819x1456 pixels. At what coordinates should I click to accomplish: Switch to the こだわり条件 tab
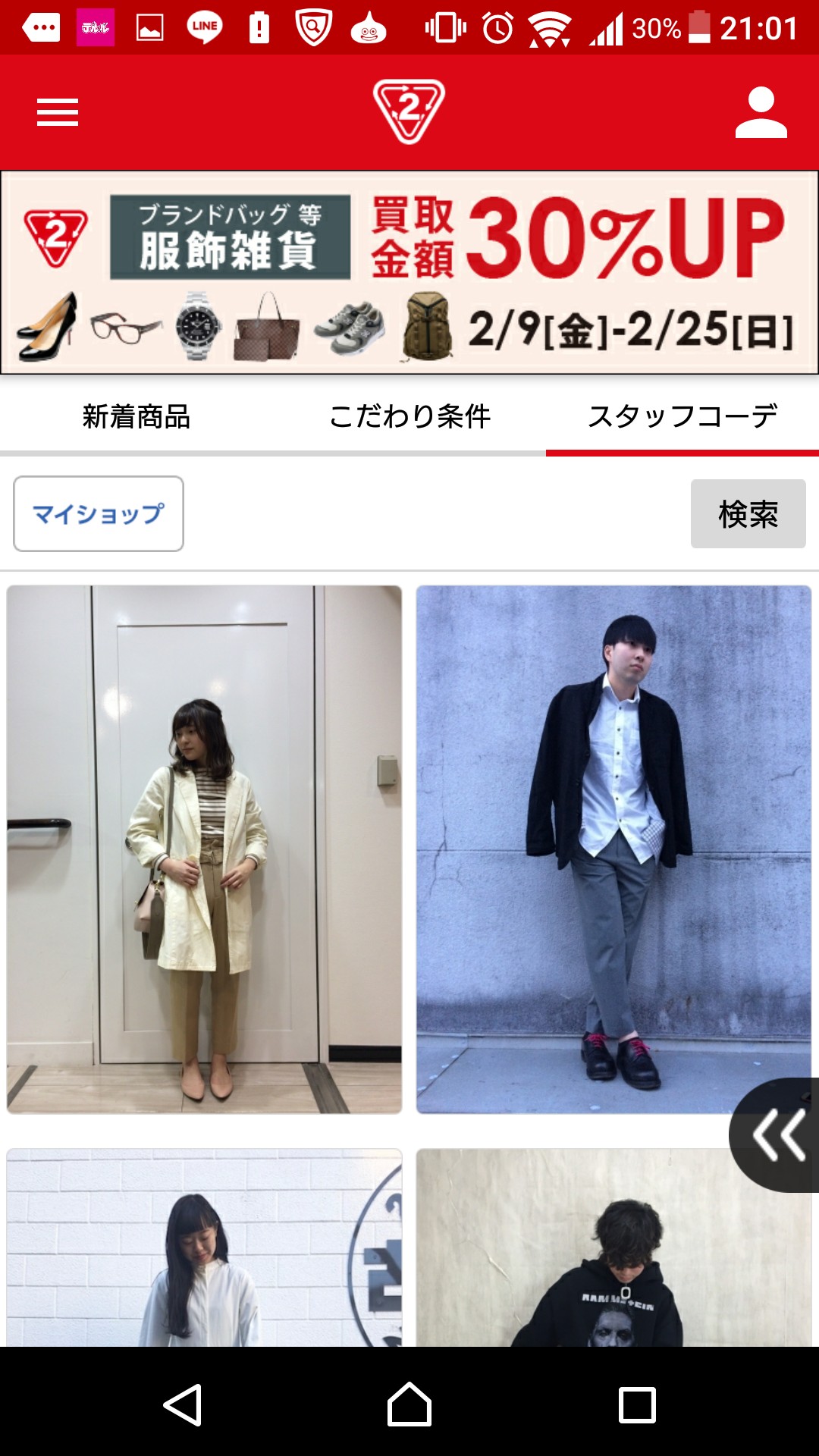(x=409, y=416)
